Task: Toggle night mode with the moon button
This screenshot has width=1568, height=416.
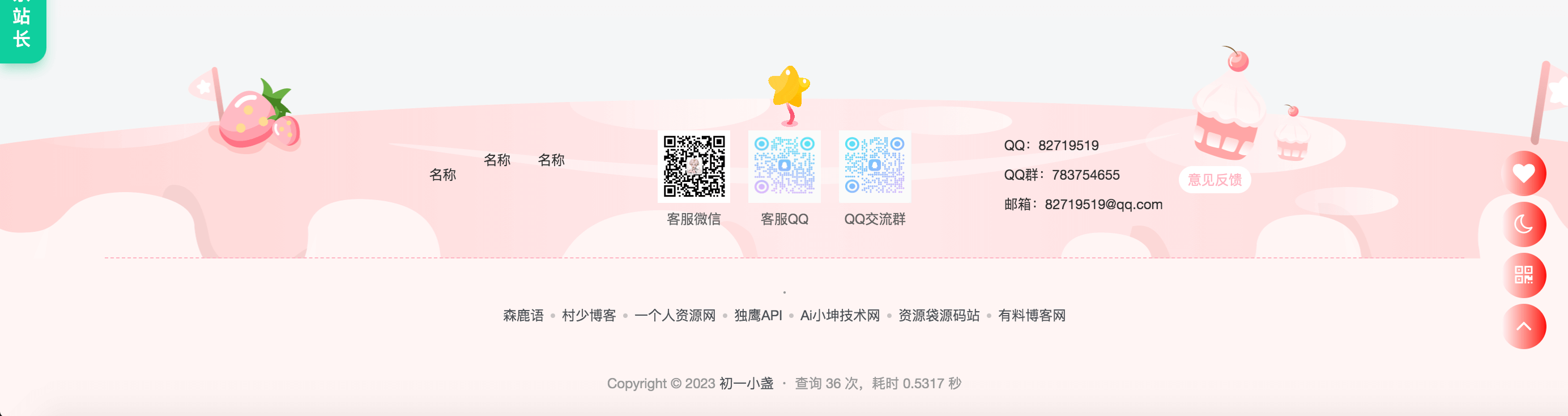Action: coord(1524,225)
